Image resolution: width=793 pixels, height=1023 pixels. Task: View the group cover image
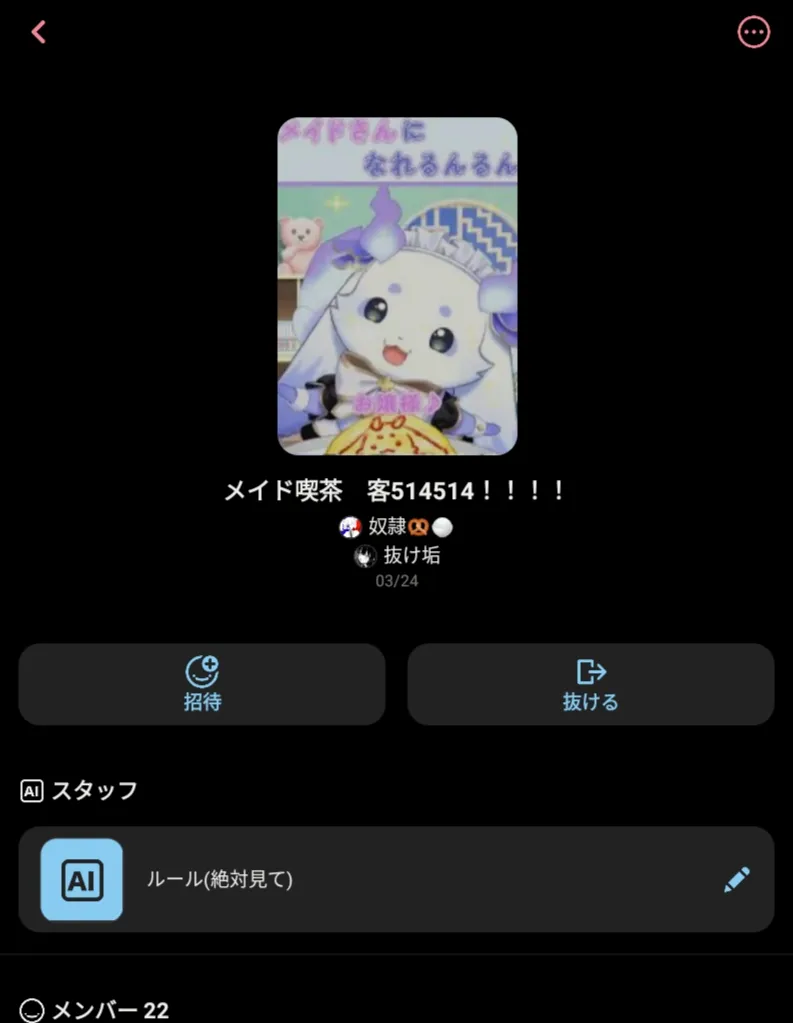click(397, 286)
